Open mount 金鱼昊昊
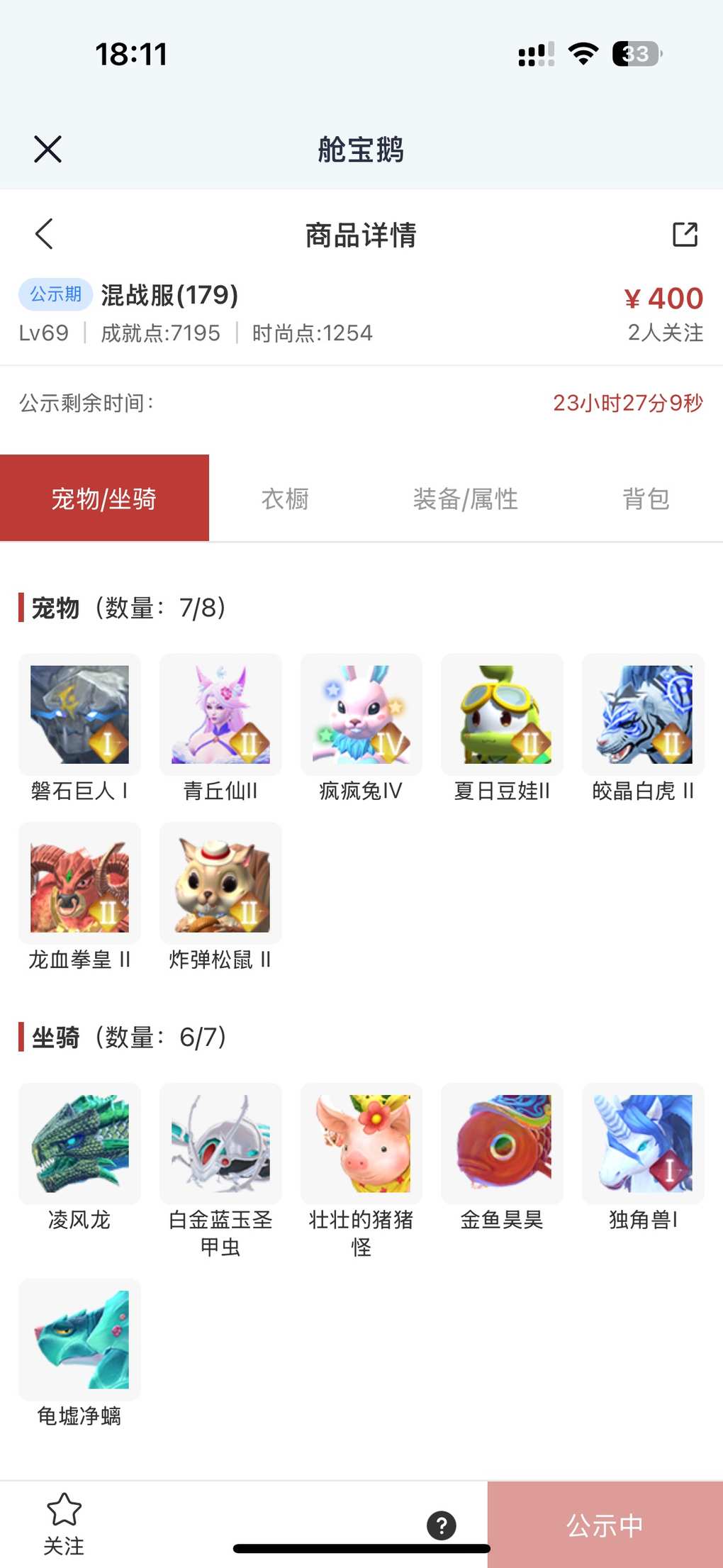 coord(502,1143)
